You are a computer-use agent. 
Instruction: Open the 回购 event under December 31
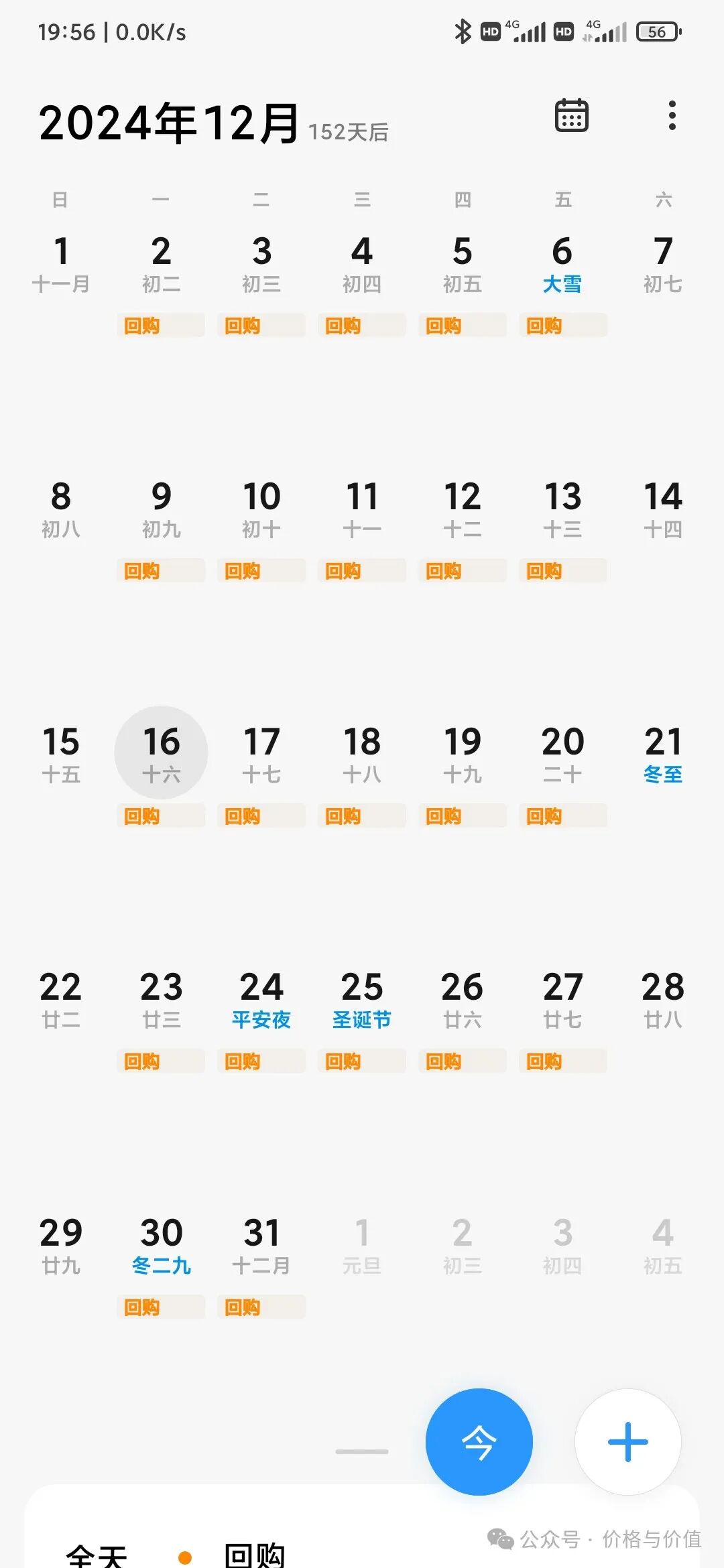(x=261, y=1307)
